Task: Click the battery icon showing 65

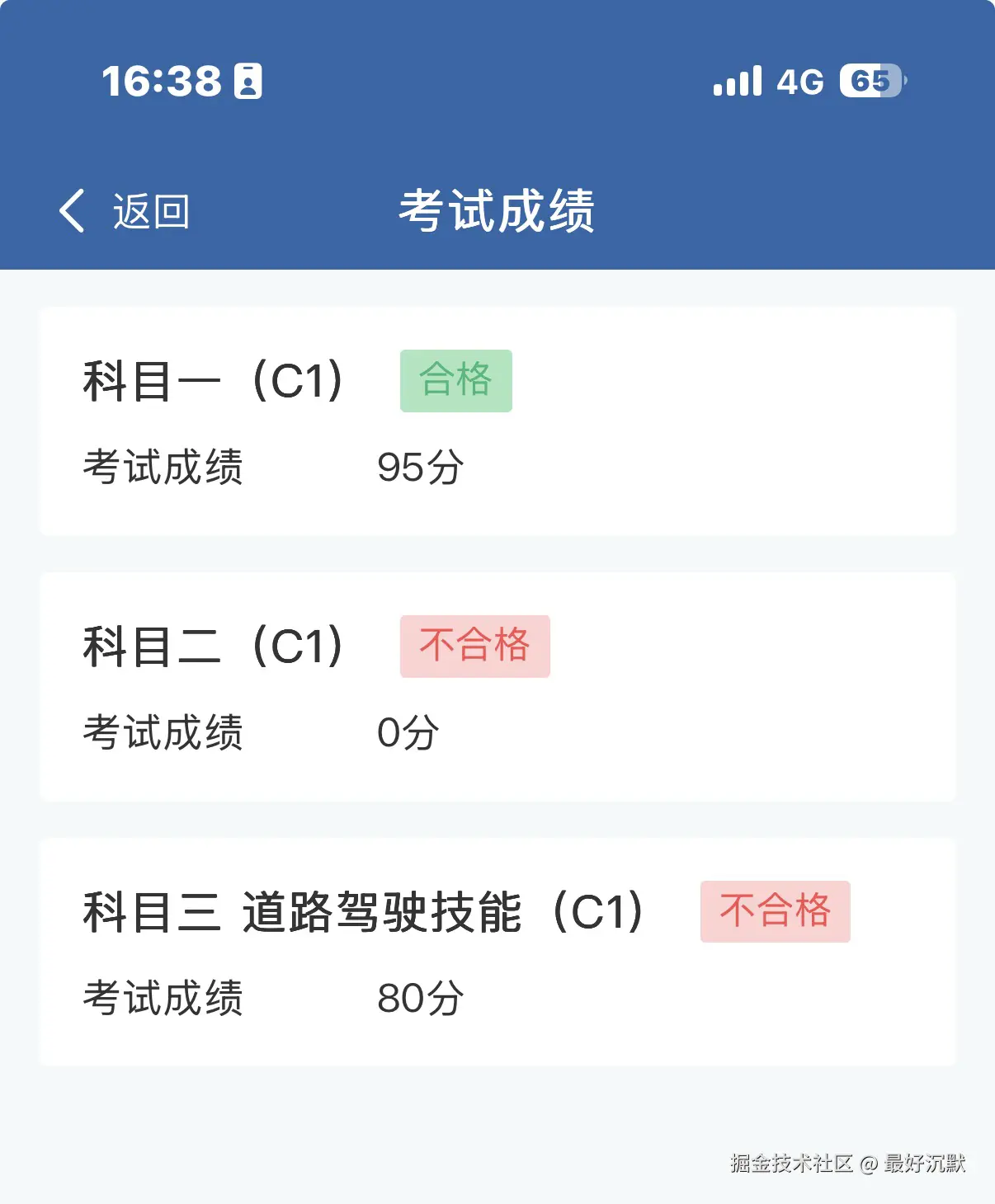Action: [870, 81]
